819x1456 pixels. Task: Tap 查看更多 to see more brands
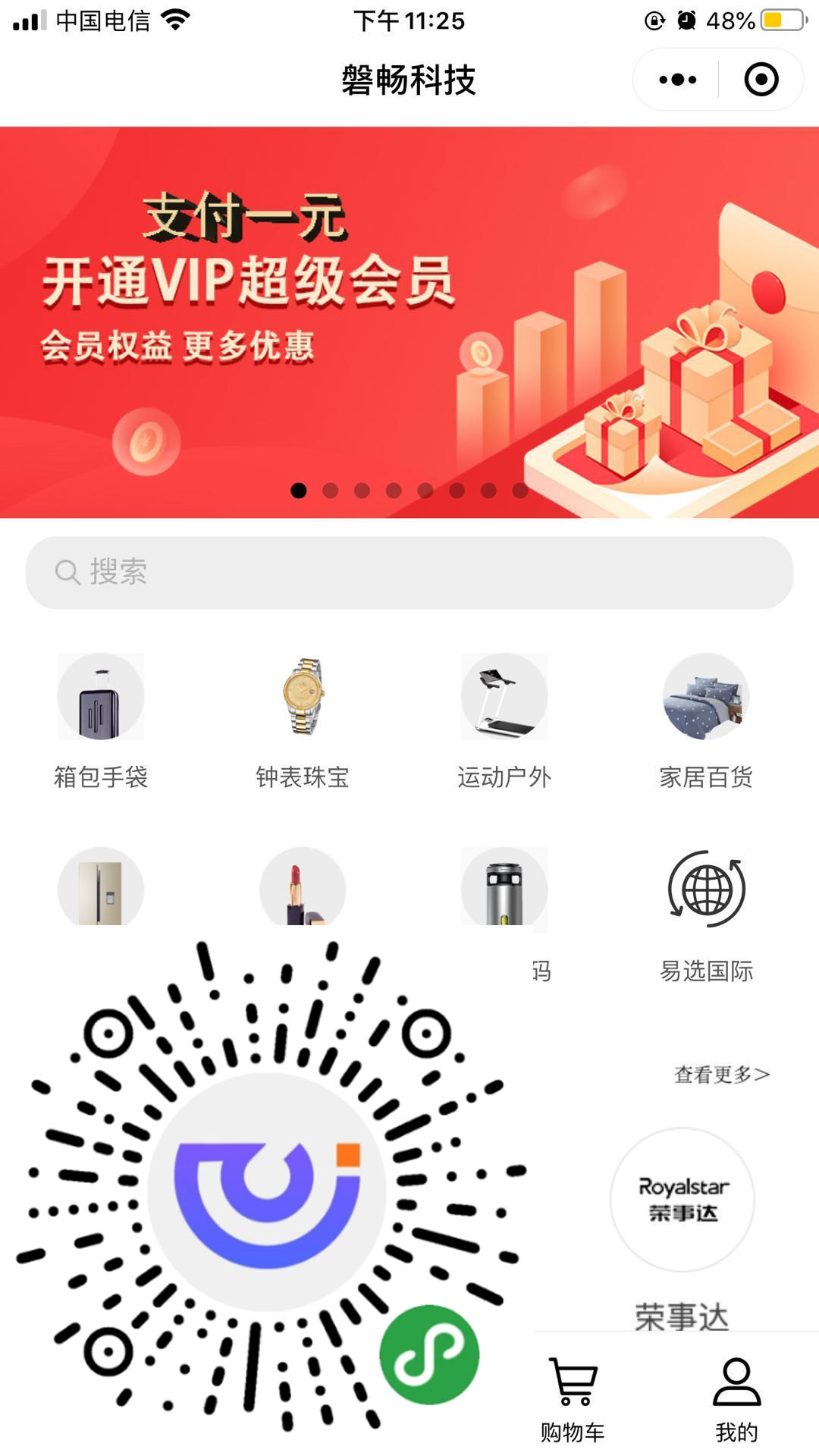[x=721, y=1074]
